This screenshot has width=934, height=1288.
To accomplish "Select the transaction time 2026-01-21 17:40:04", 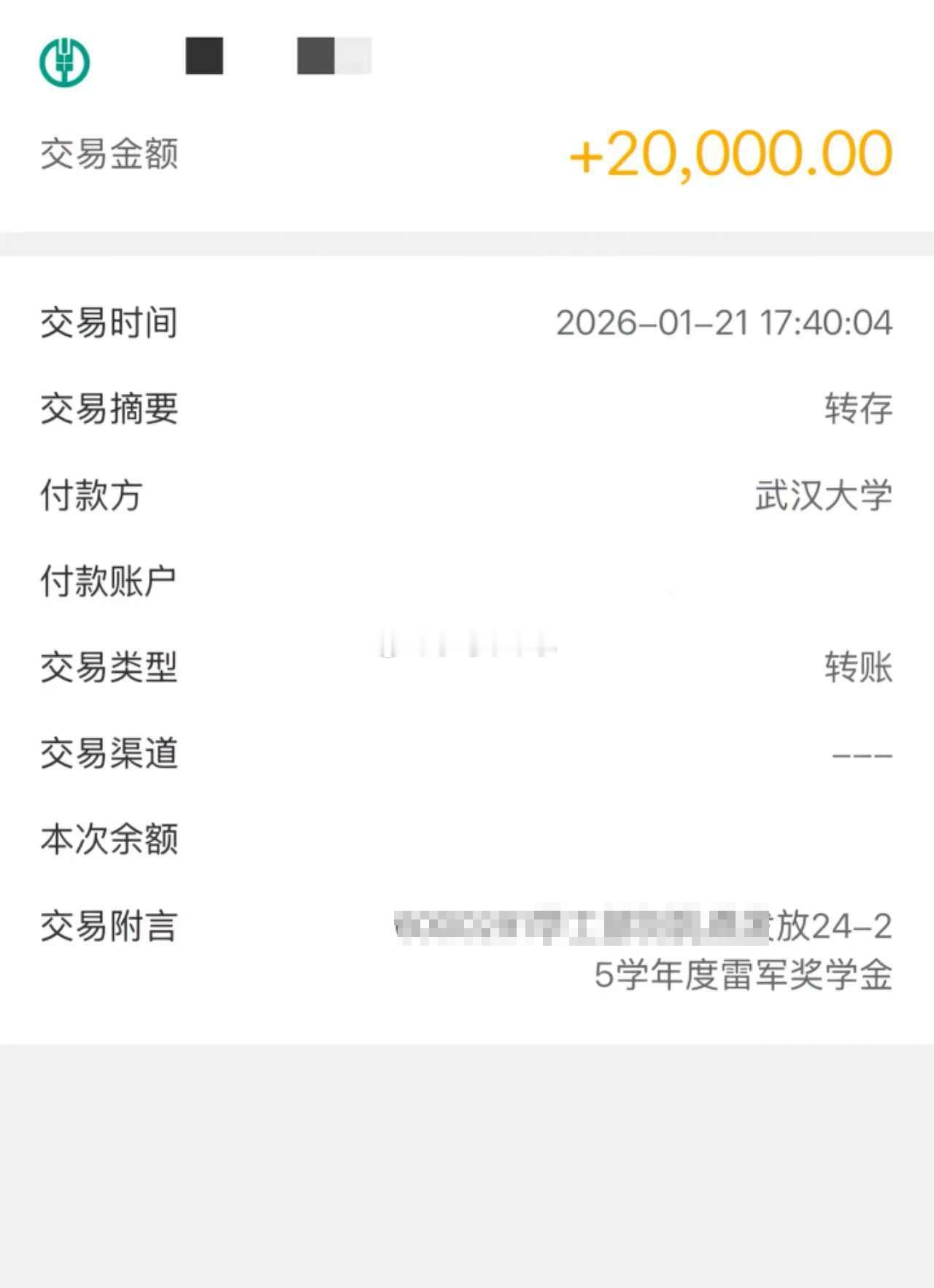I will pyautogui.click(x=724, y=322).
